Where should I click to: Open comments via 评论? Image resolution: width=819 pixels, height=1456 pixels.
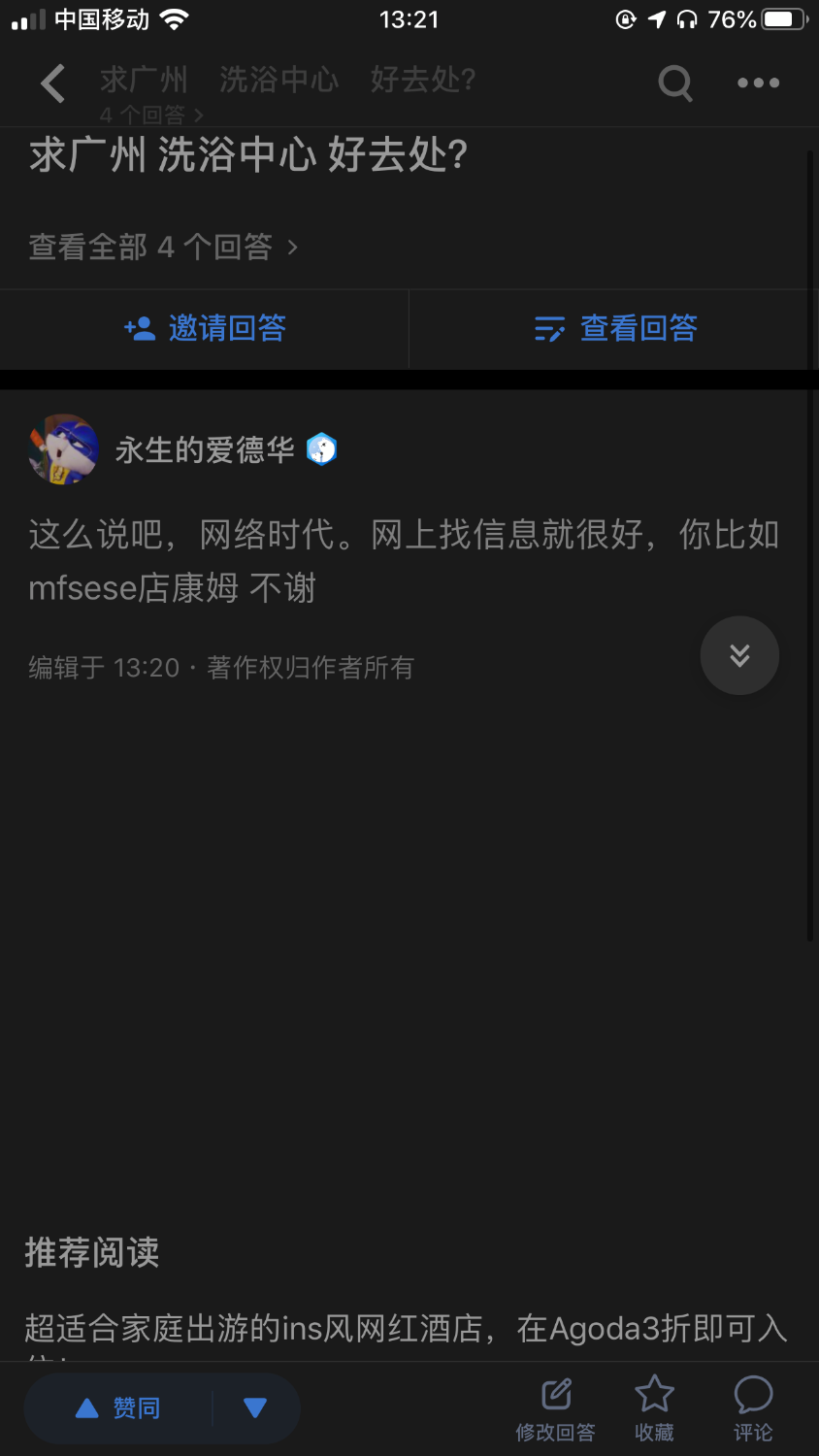pyautogui.click(x=753, y=1408)
